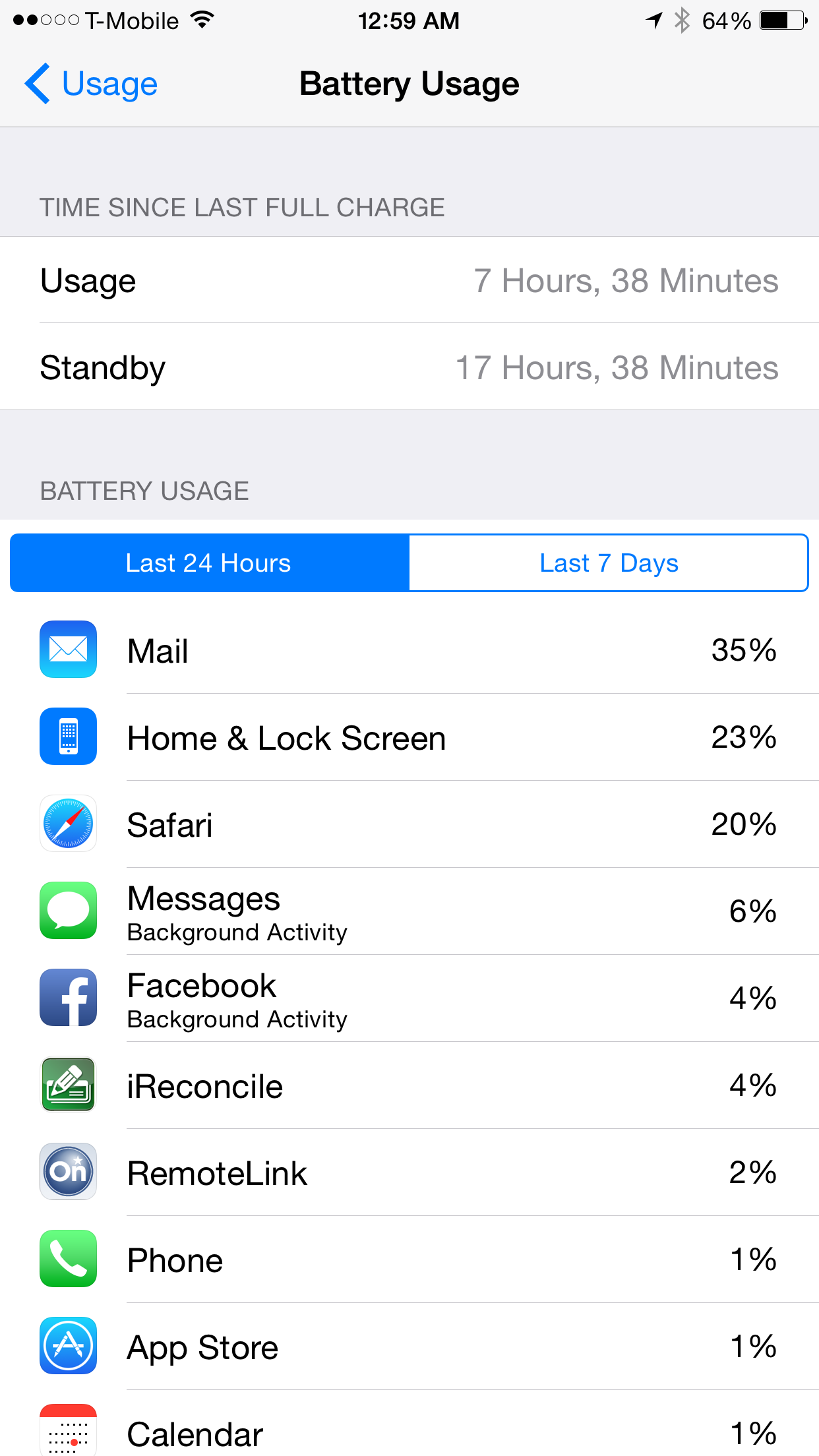Switch to the Last 7 Days view

click(609, 563)
